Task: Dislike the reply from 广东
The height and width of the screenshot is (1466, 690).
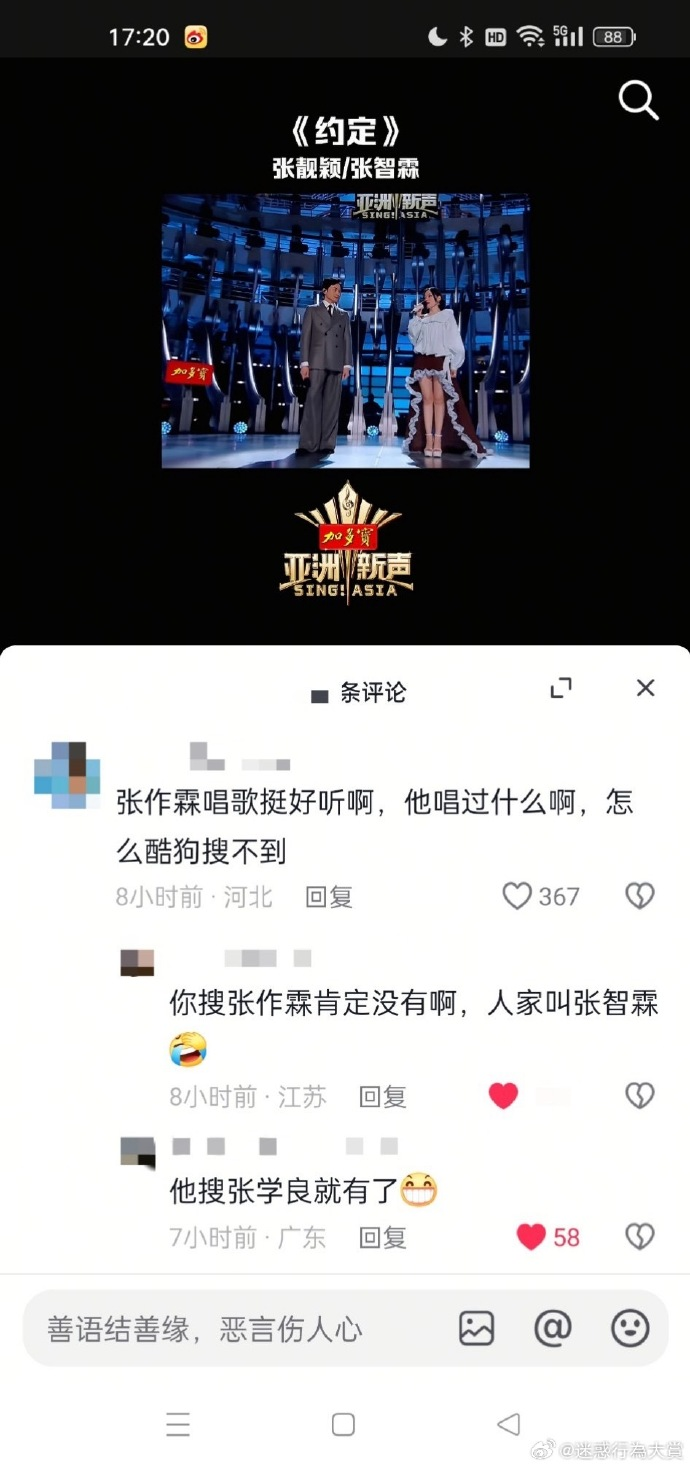Action: (640, 1237)
